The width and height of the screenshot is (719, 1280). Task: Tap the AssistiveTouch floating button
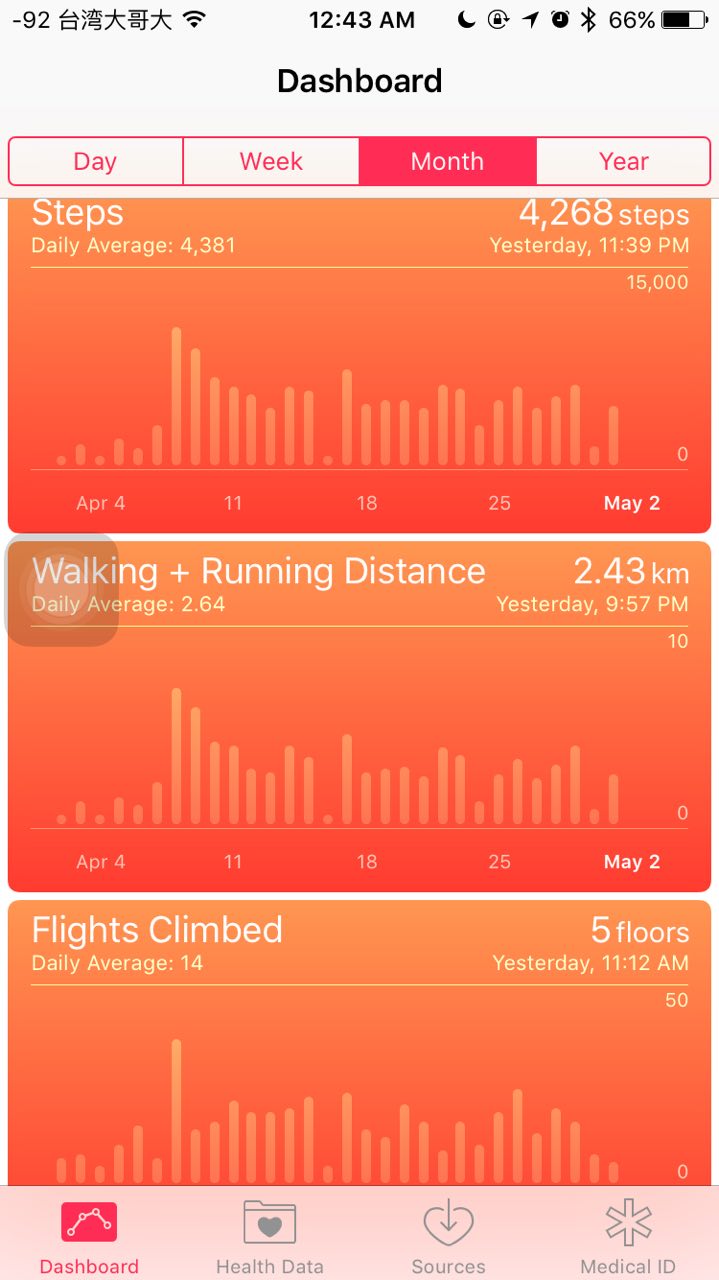coord(62,591)
